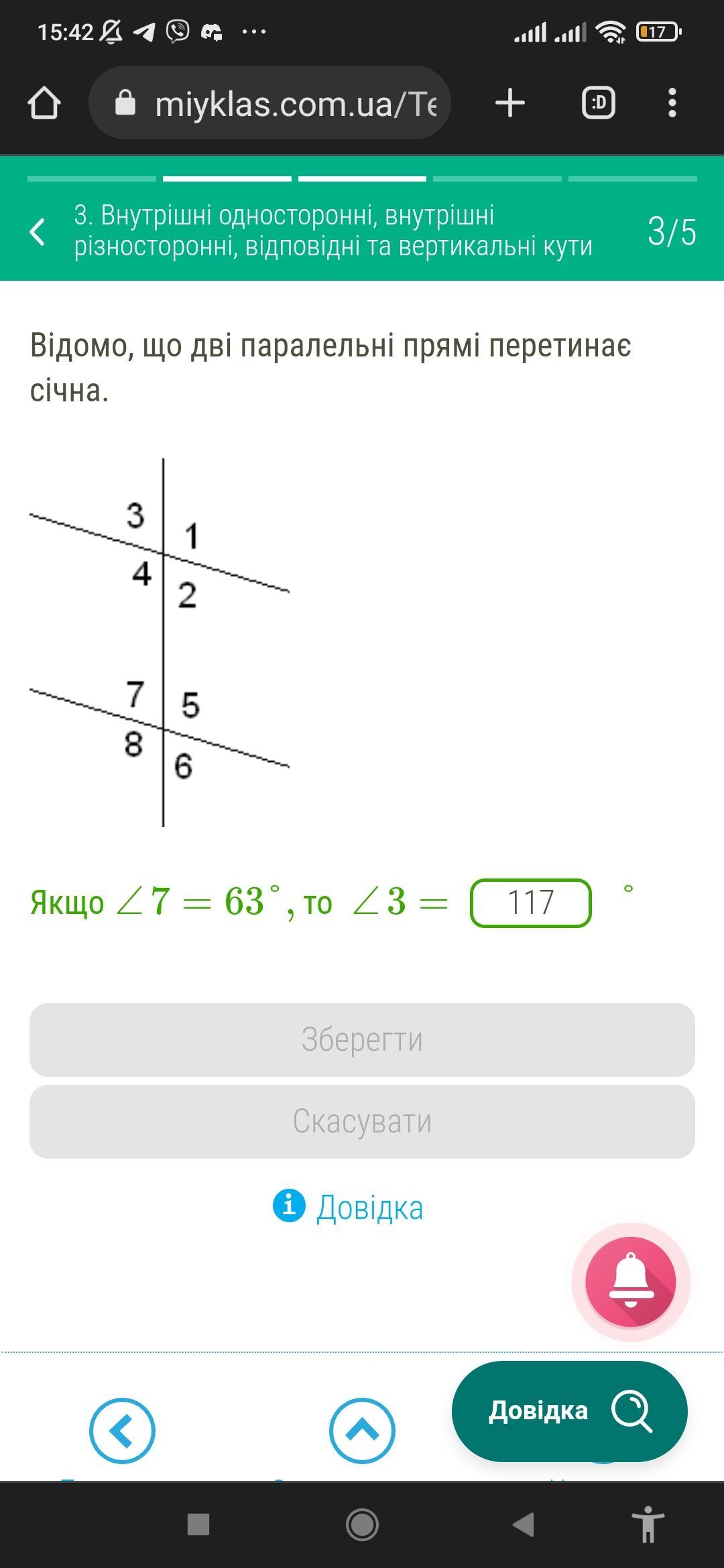Open the green Довідка search button
This screenshot has width=724, height=1568.
point(569,1411)
